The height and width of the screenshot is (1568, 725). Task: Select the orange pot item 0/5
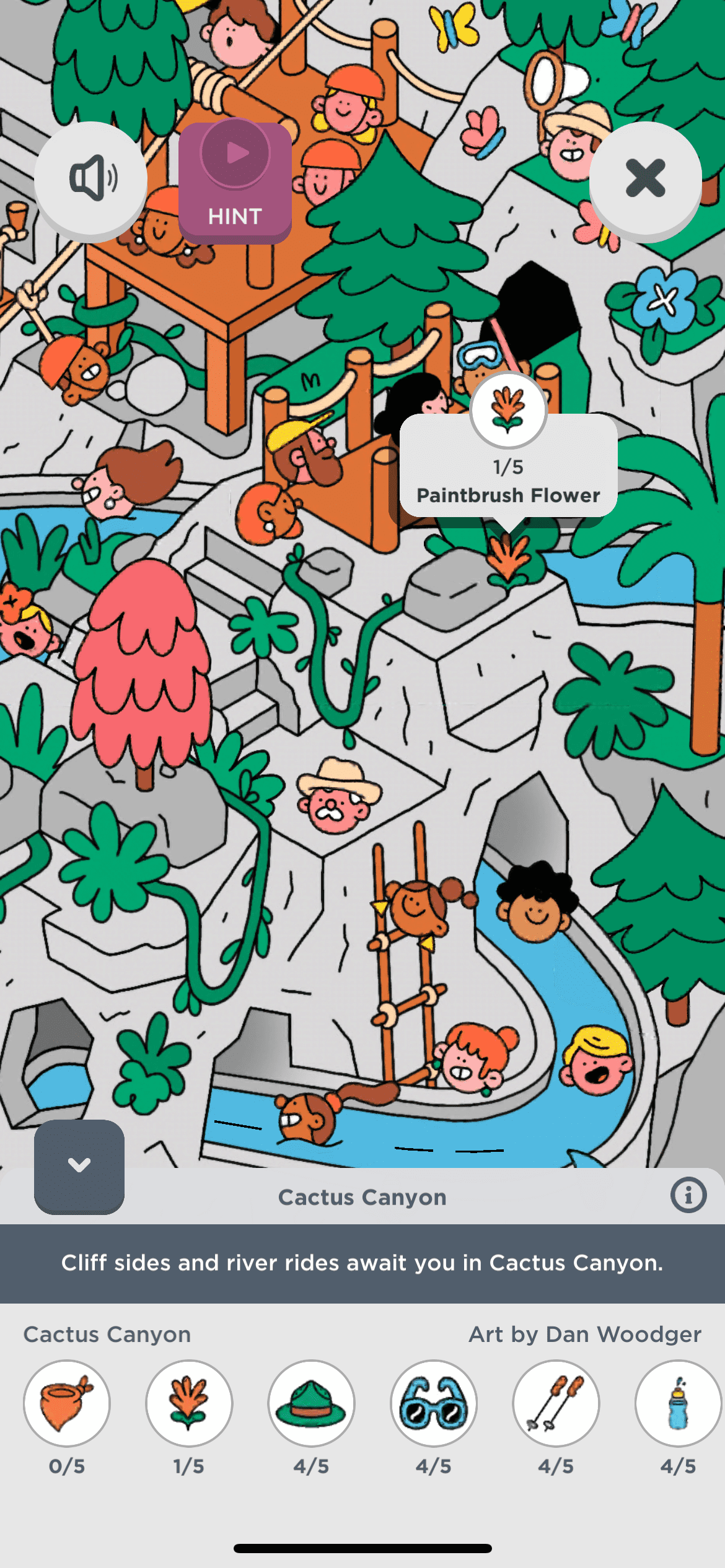click(67, 1403)
